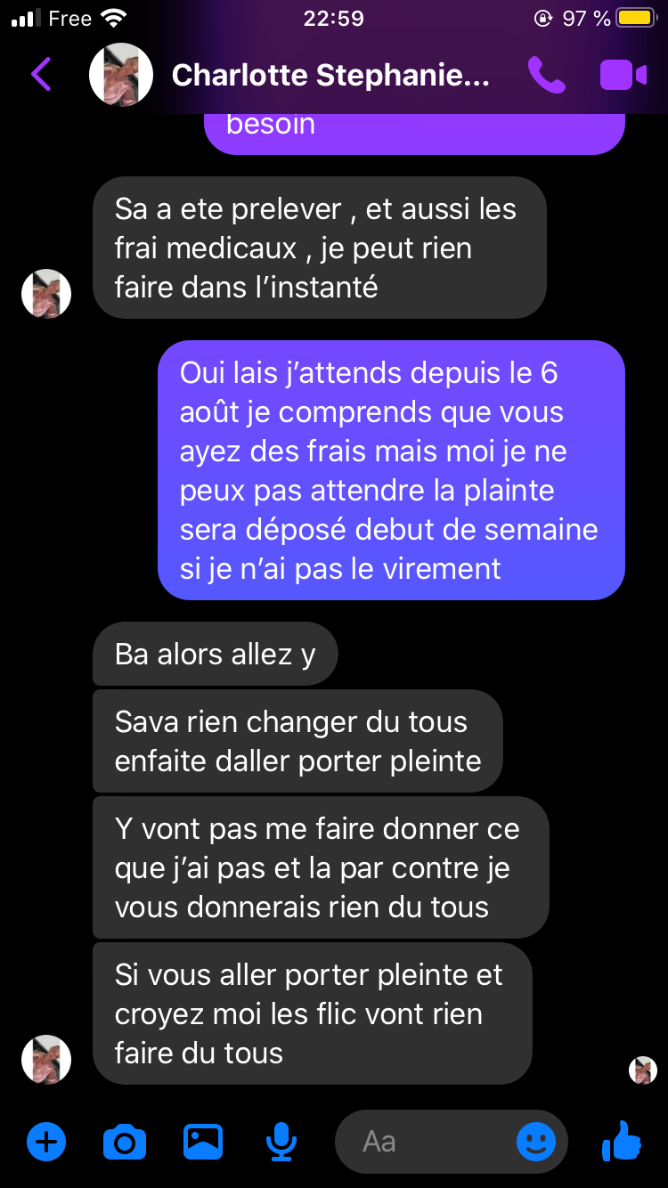
Task: Record a voice message with the microphone
Action: (x=281, y=1141)
